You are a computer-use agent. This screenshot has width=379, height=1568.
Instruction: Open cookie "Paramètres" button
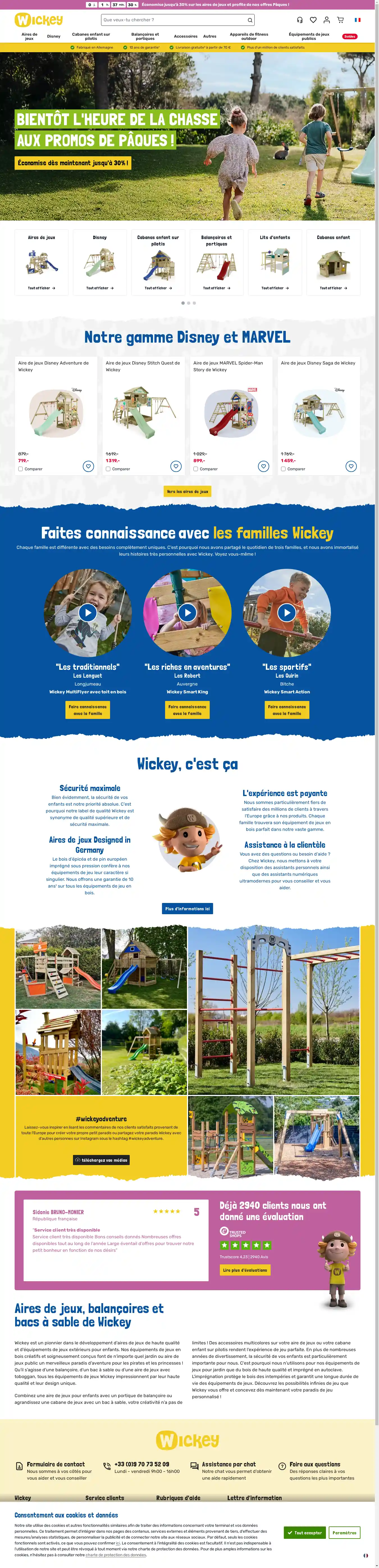tap(344, 1532)
